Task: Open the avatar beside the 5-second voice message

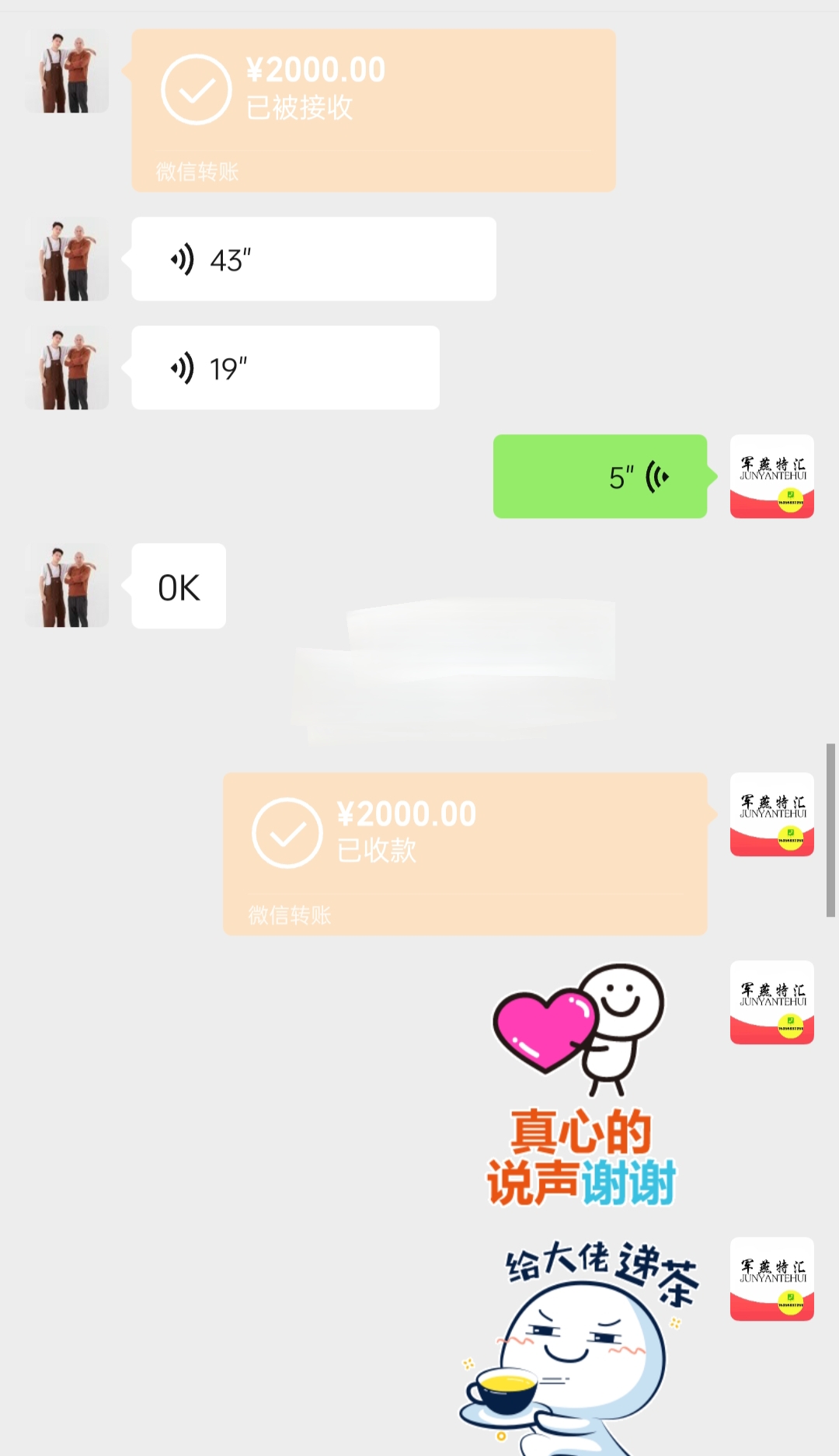Action: pyautogui.click(x=772, y=476)
